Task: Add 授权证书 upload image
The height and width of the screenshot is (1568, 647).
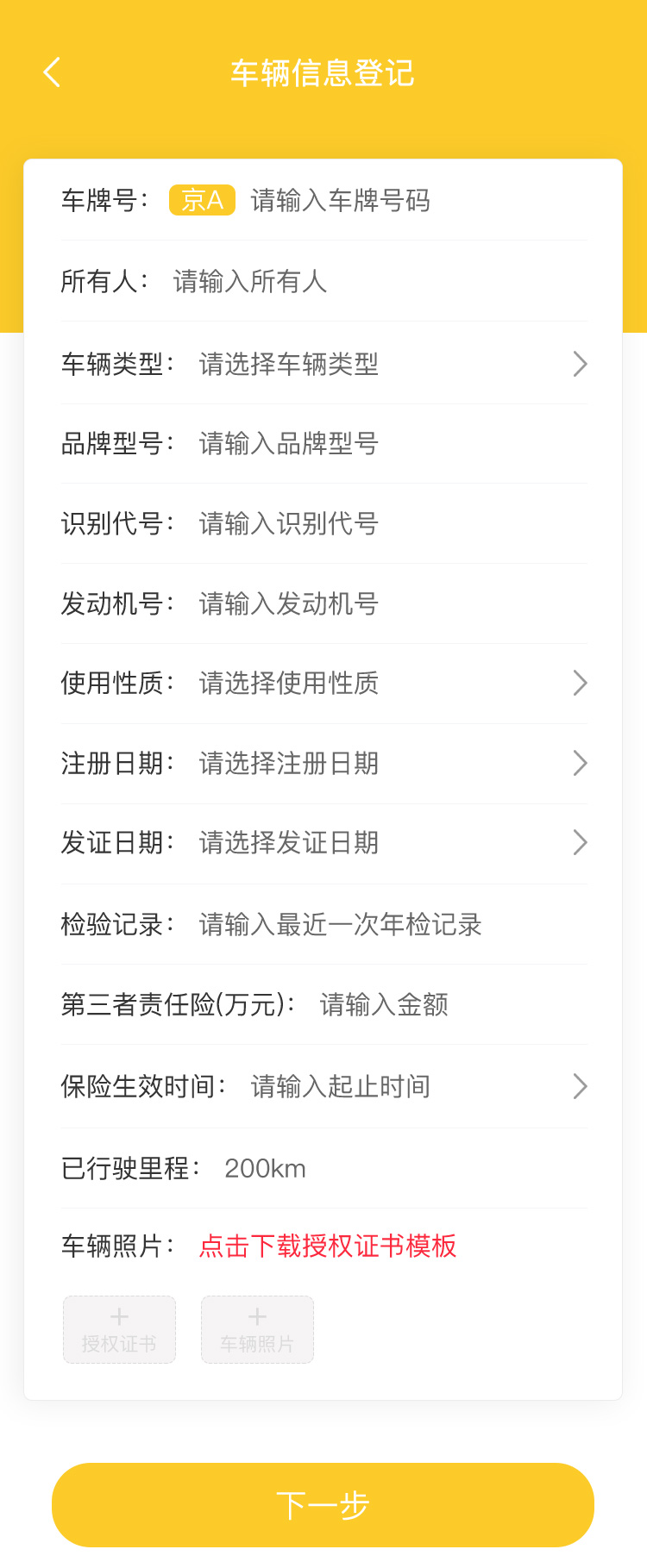Action: pos(119,1329)
